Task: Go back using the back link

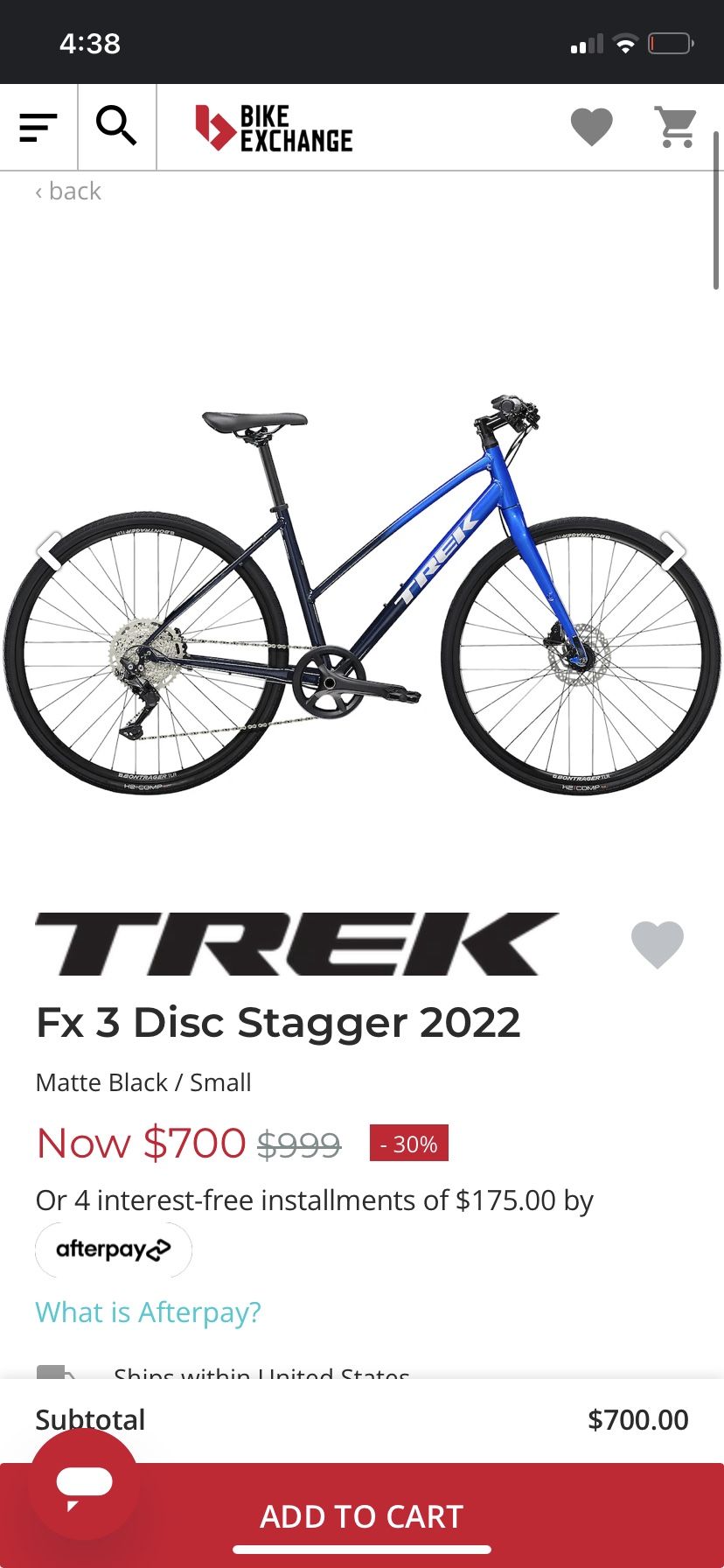Action: [68, 191]
